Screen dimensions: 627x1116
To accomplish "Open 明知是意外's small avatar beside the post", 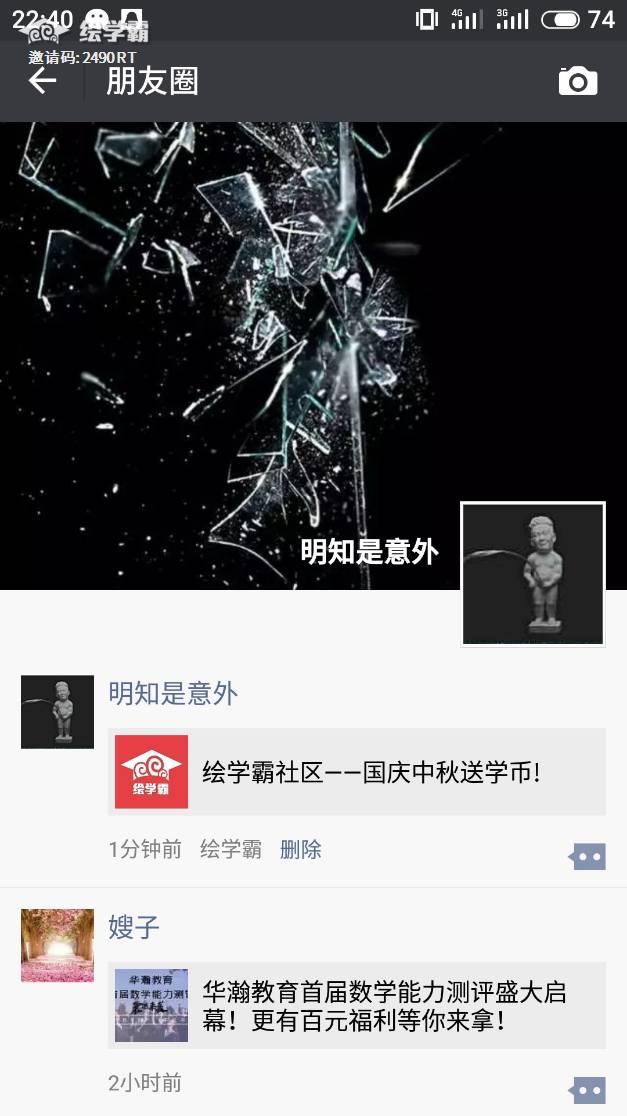I will 57,711.
